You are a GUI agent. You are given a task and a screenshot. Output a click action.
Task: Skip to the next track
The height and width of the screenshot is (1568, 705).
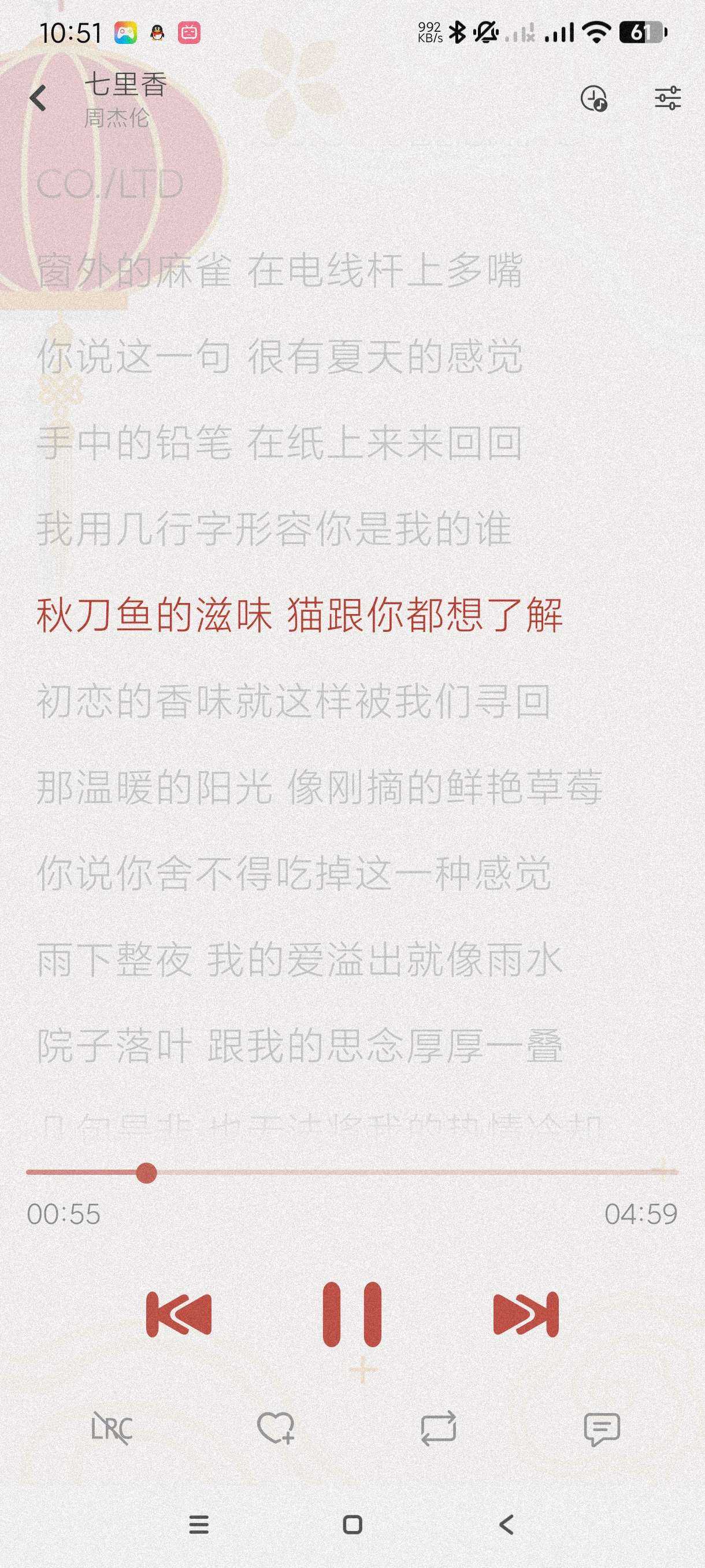525,1315
